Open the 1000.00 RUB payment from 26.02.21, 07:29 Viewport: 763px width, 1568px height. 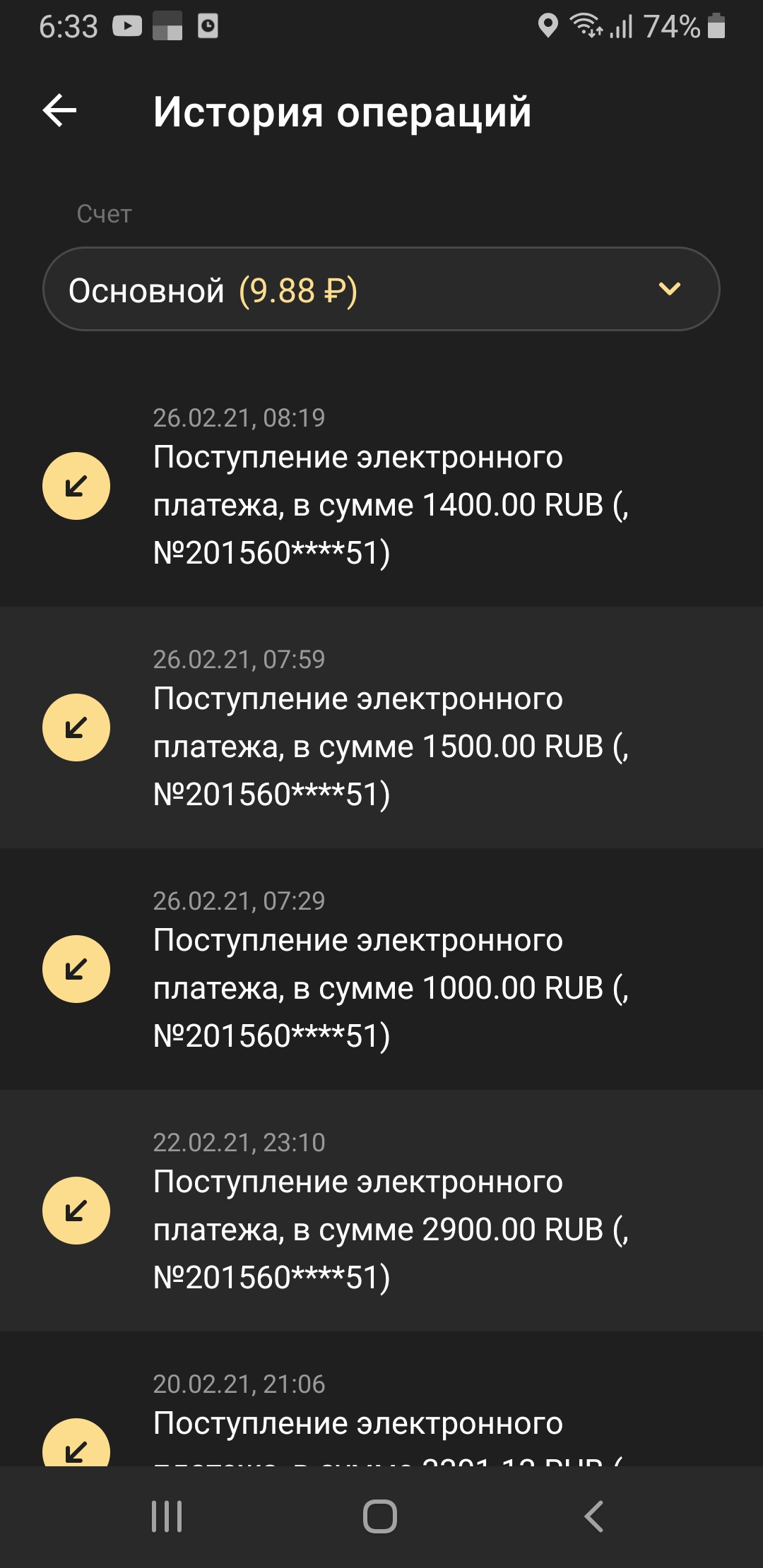tap(381, 970)
